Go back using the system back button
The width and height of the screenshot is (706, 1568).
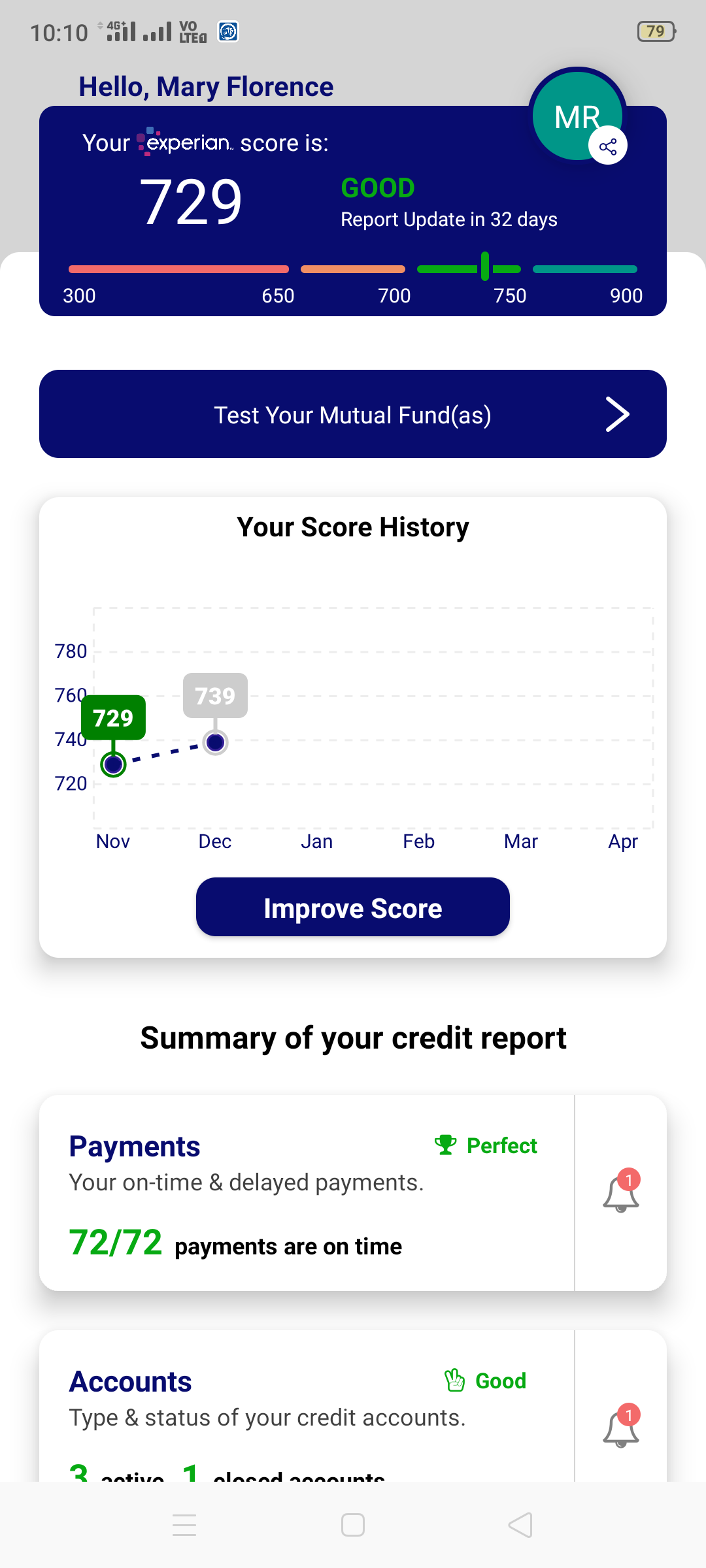click(521, 1526)
